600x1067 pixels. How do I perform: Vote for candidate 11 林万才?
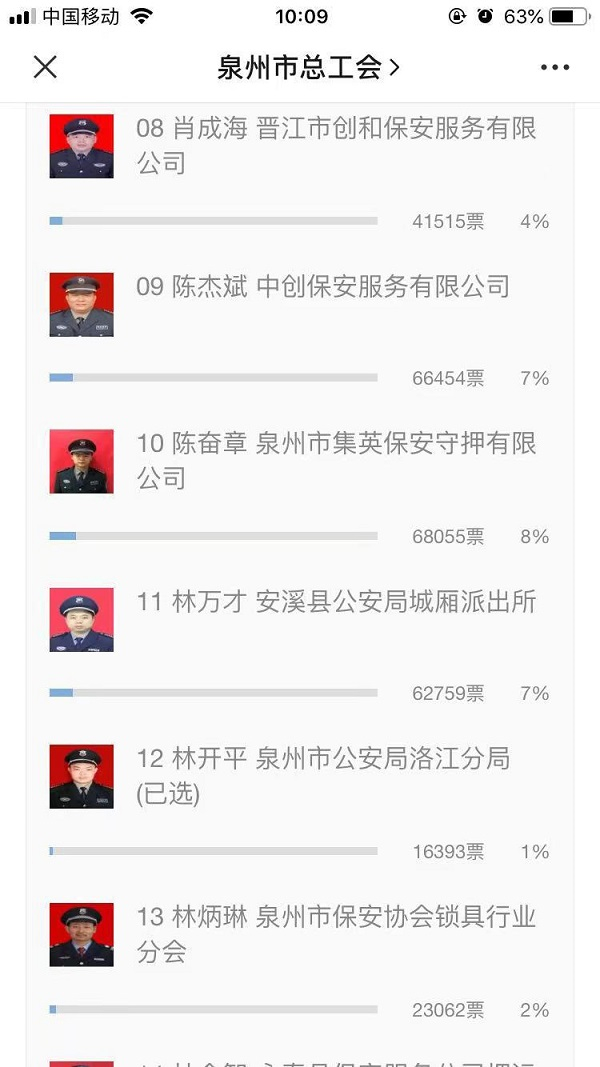336,602
